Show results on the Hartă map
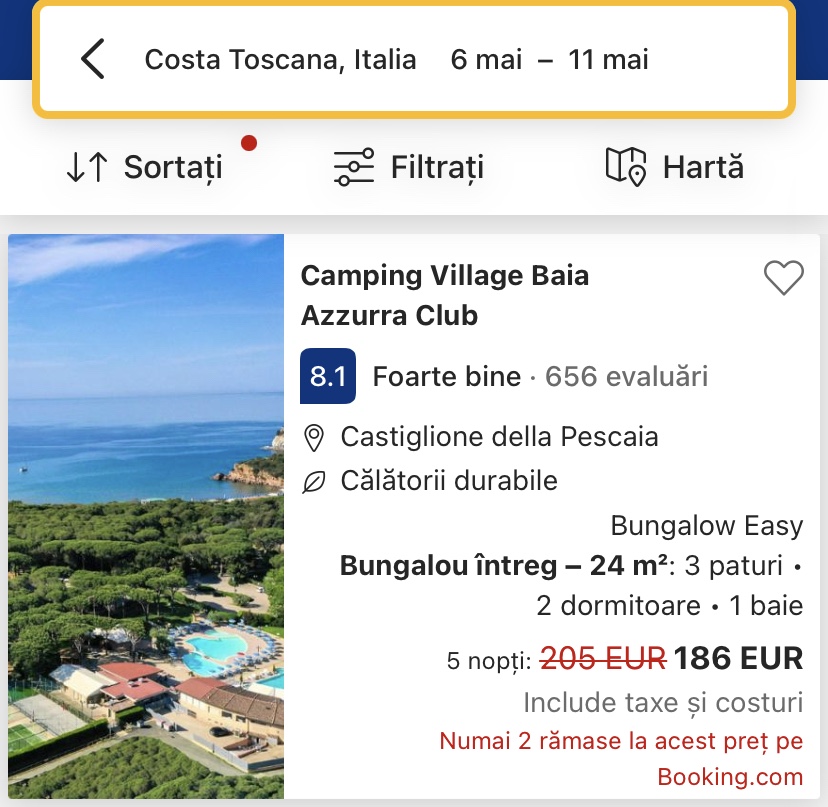This screenshot has height=807, width=828. [x=675, y=167]
